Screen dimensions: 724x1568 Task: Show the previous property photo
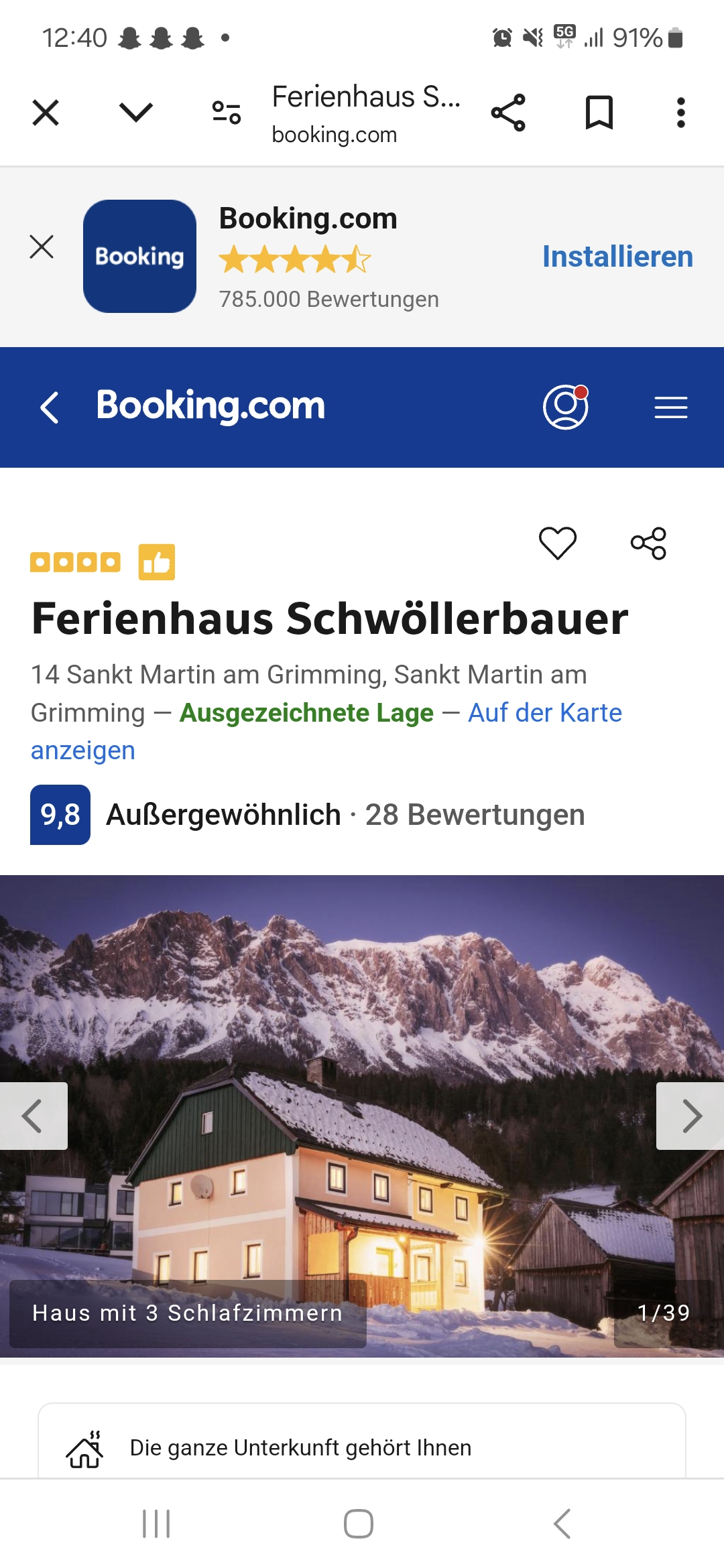[x=34, y=1116]
